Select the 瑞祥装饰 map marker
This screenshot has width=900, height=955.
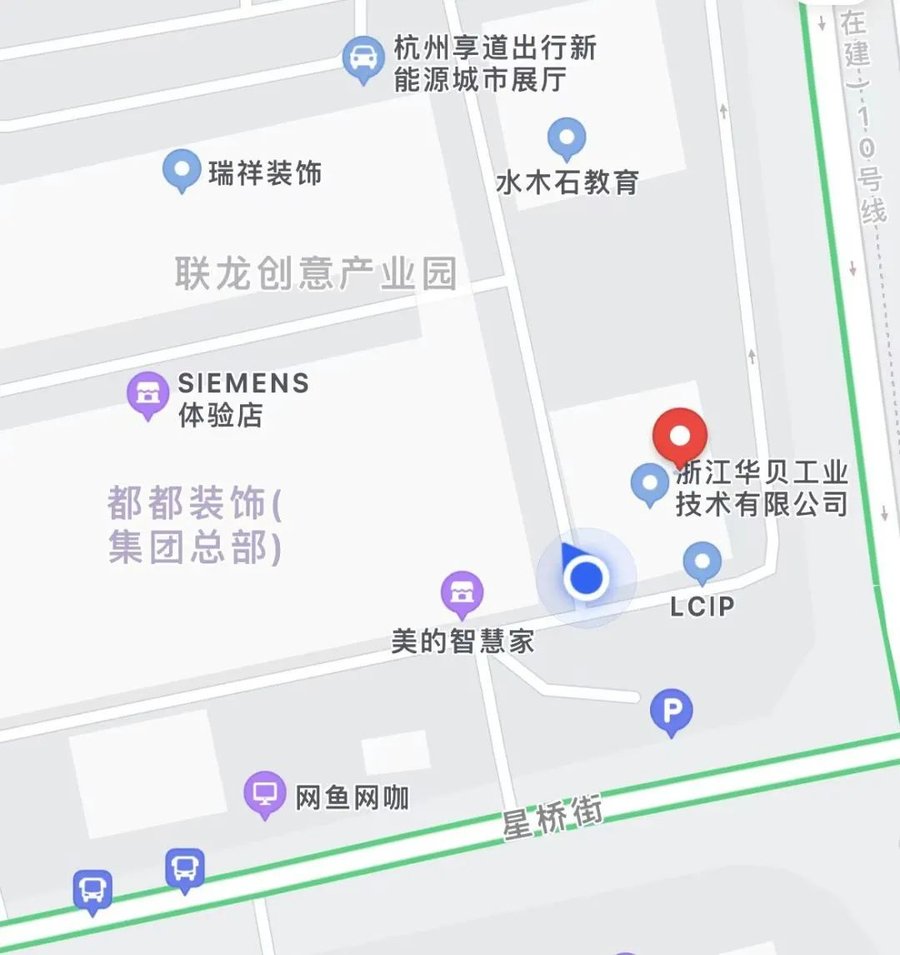[x=182, y=169]
